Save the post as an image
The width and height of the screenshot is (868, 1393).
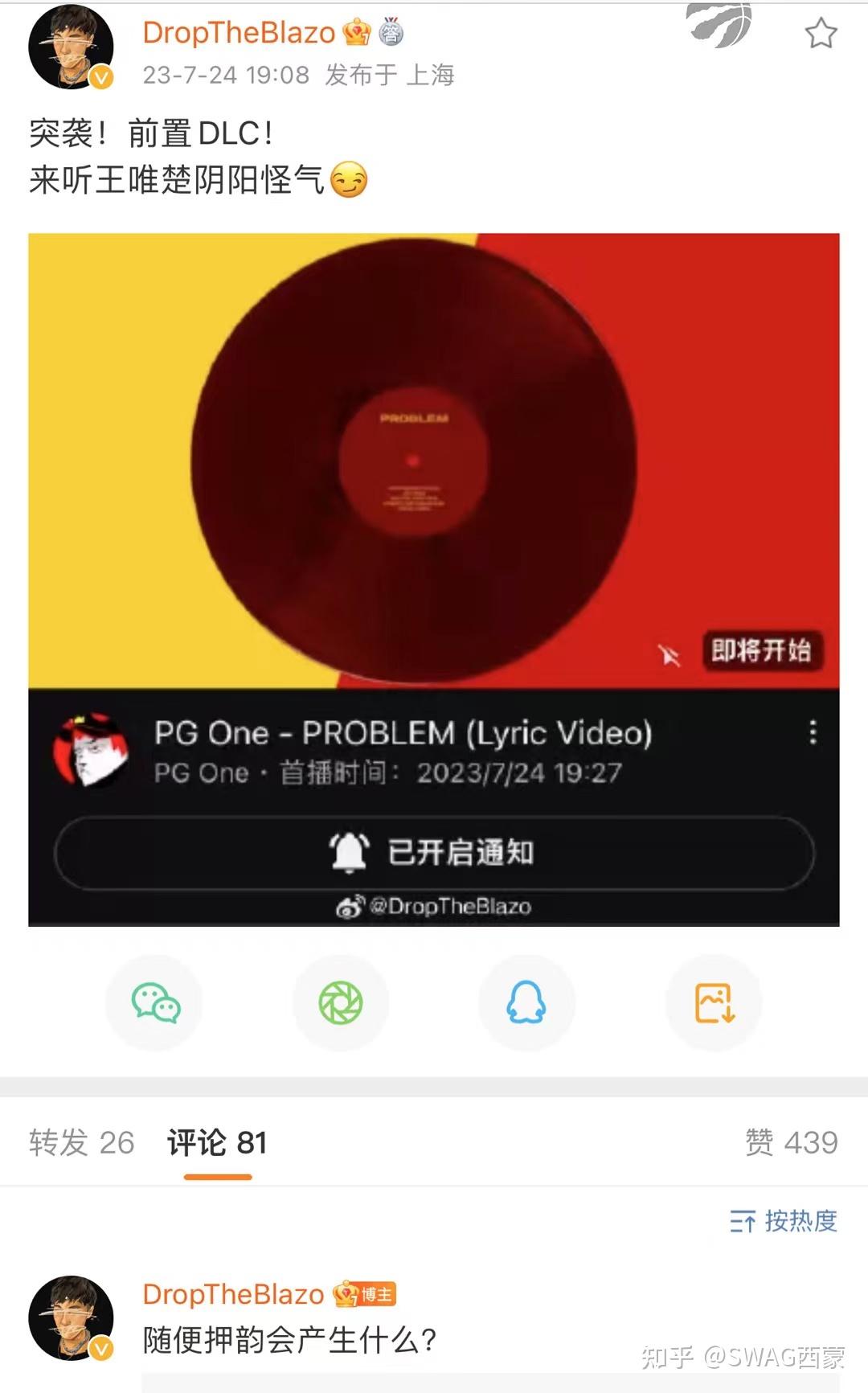[x=713, y=1002]
